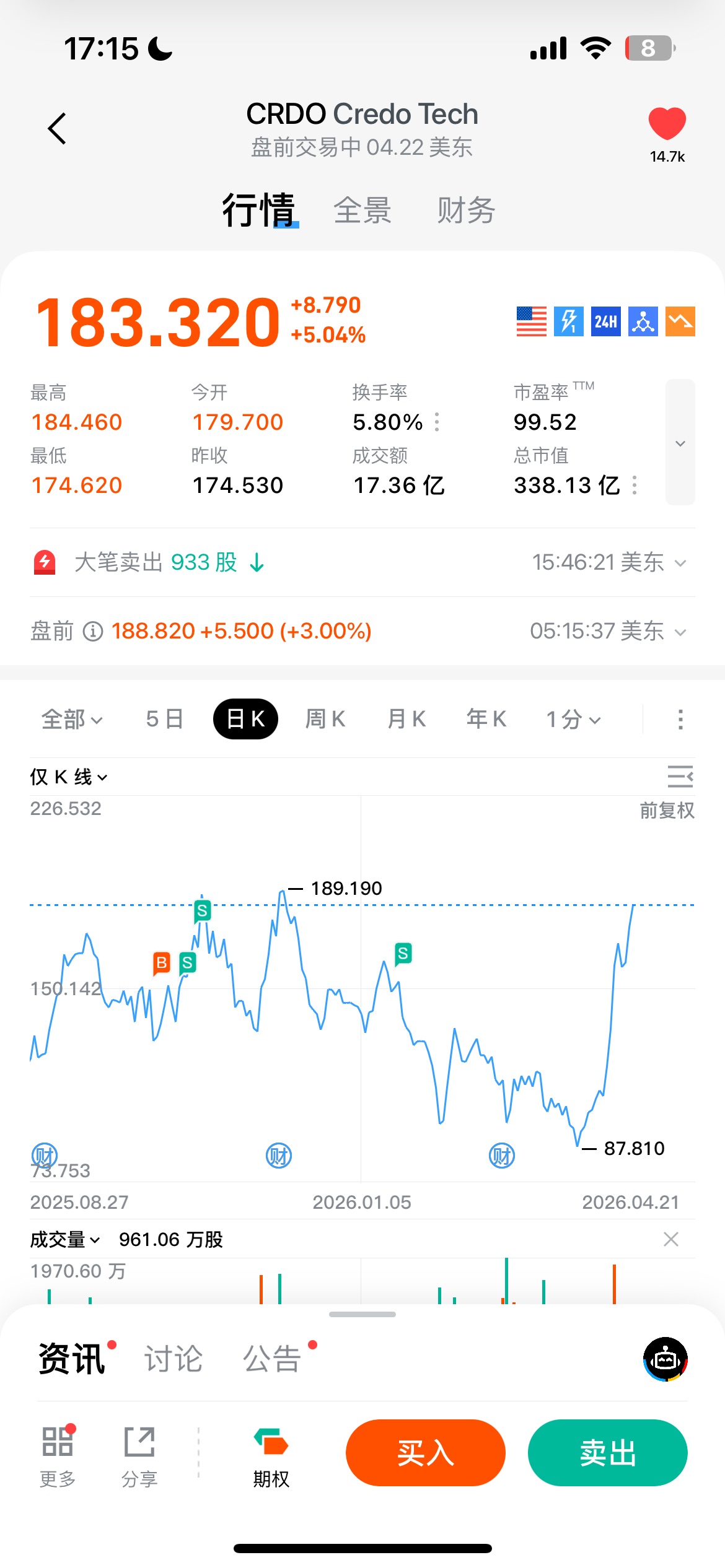Select the 5日 chart view

(x=165, y=719)
